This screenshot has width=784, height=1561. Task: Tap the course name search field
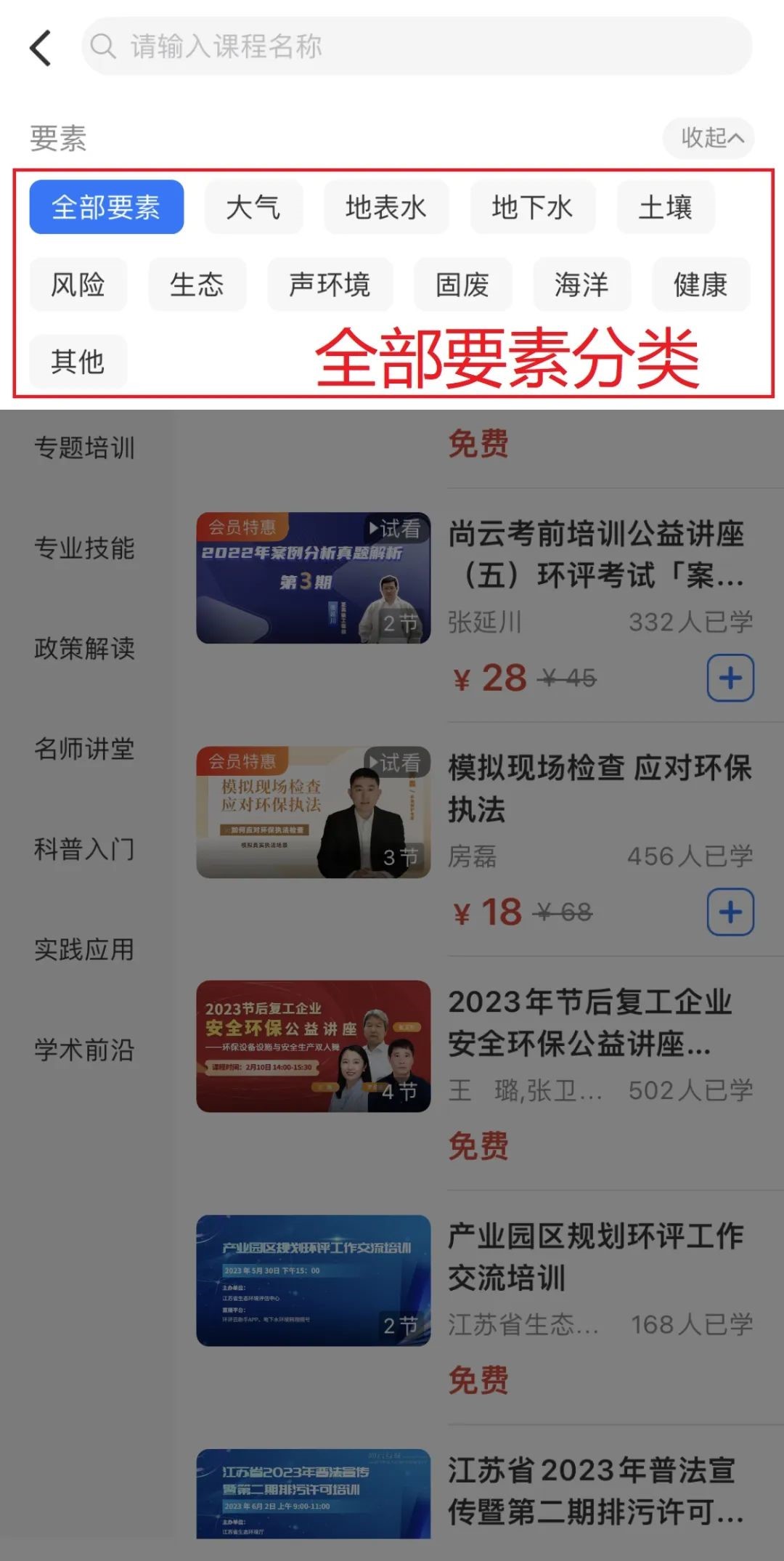click(417, 46)
